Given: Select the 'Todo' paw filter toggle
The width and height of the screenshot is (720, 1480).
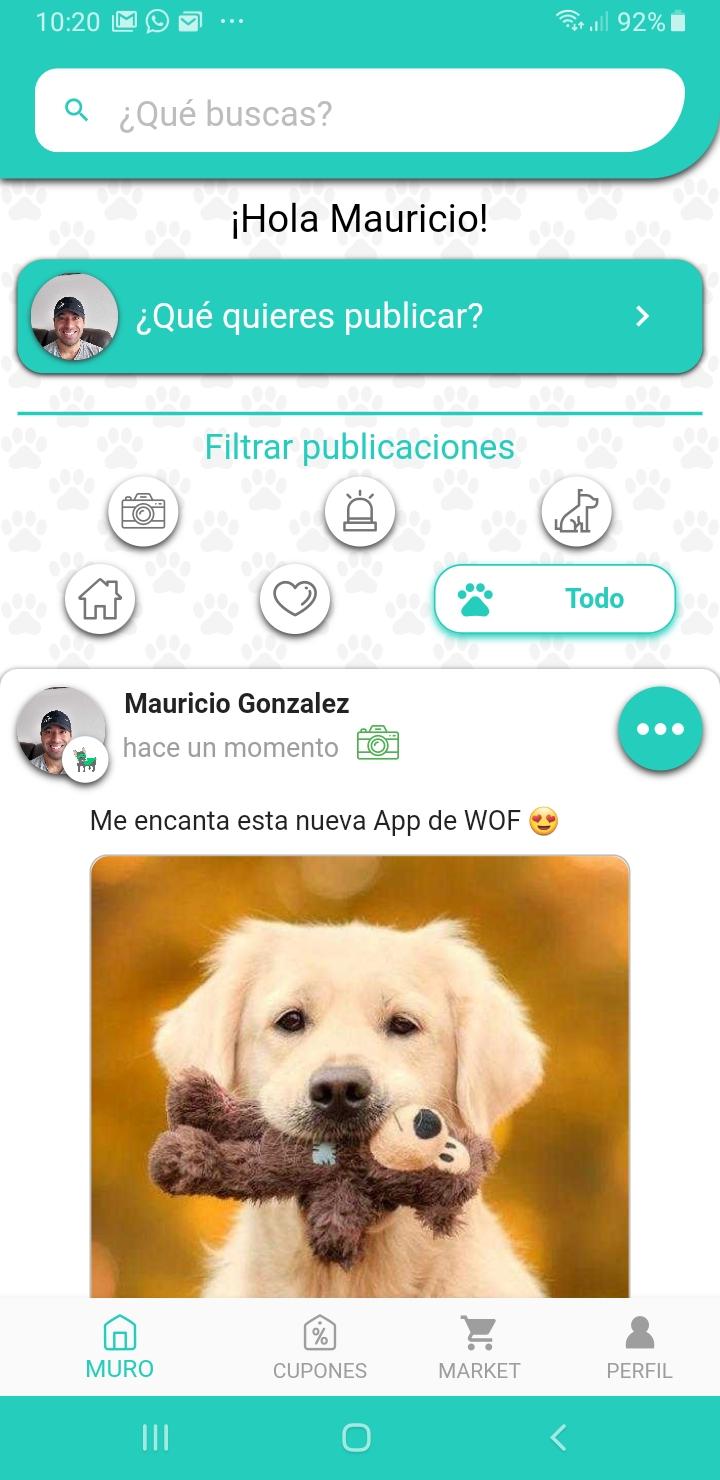Looking at the screenshot, I should click(555, 598).
